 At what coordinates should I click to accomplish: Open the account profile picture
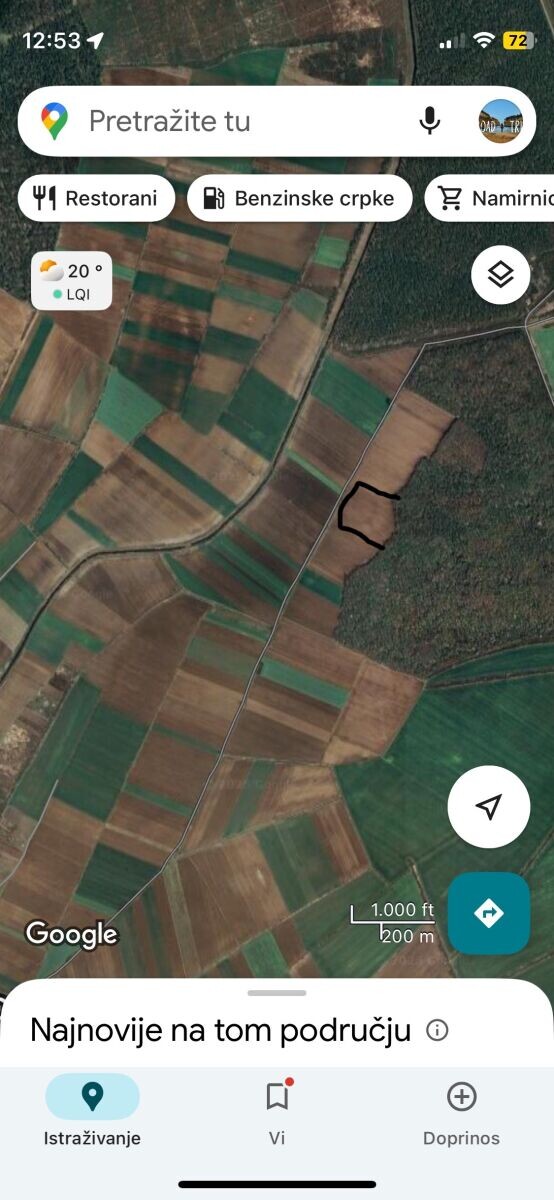(x=500, y=121)
